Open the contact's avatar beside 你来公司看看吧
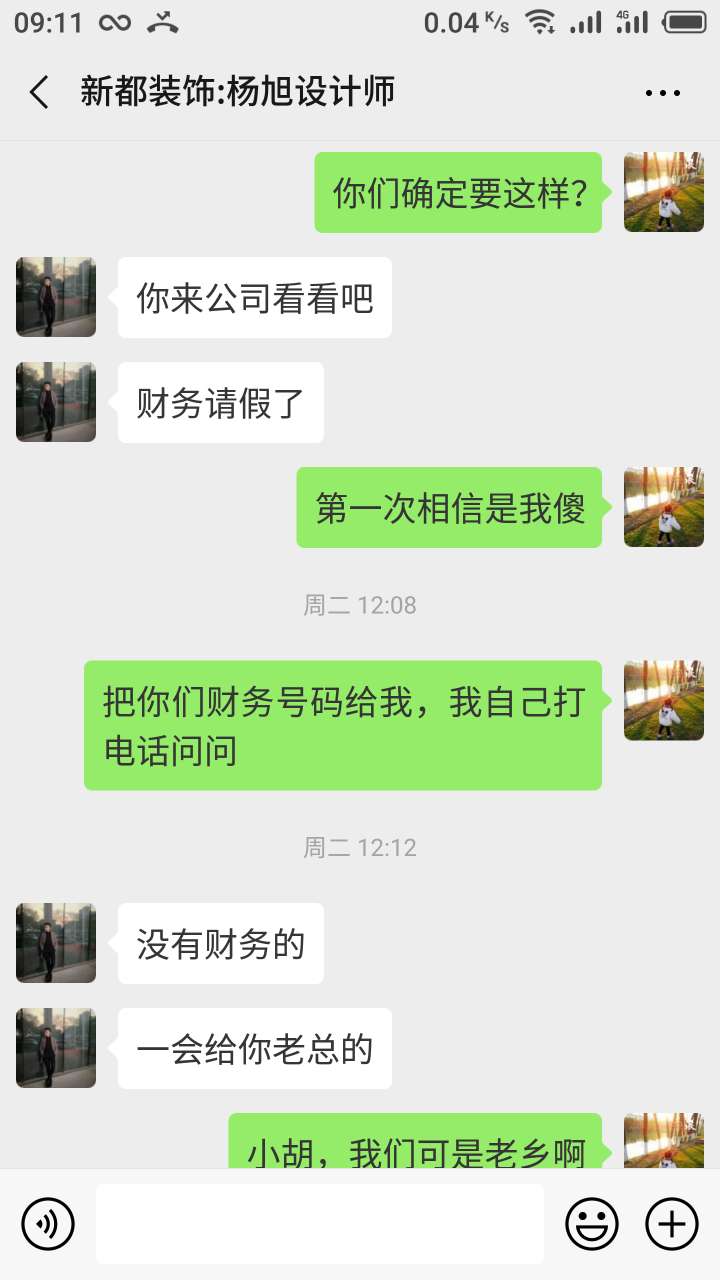 click(56, 297)
